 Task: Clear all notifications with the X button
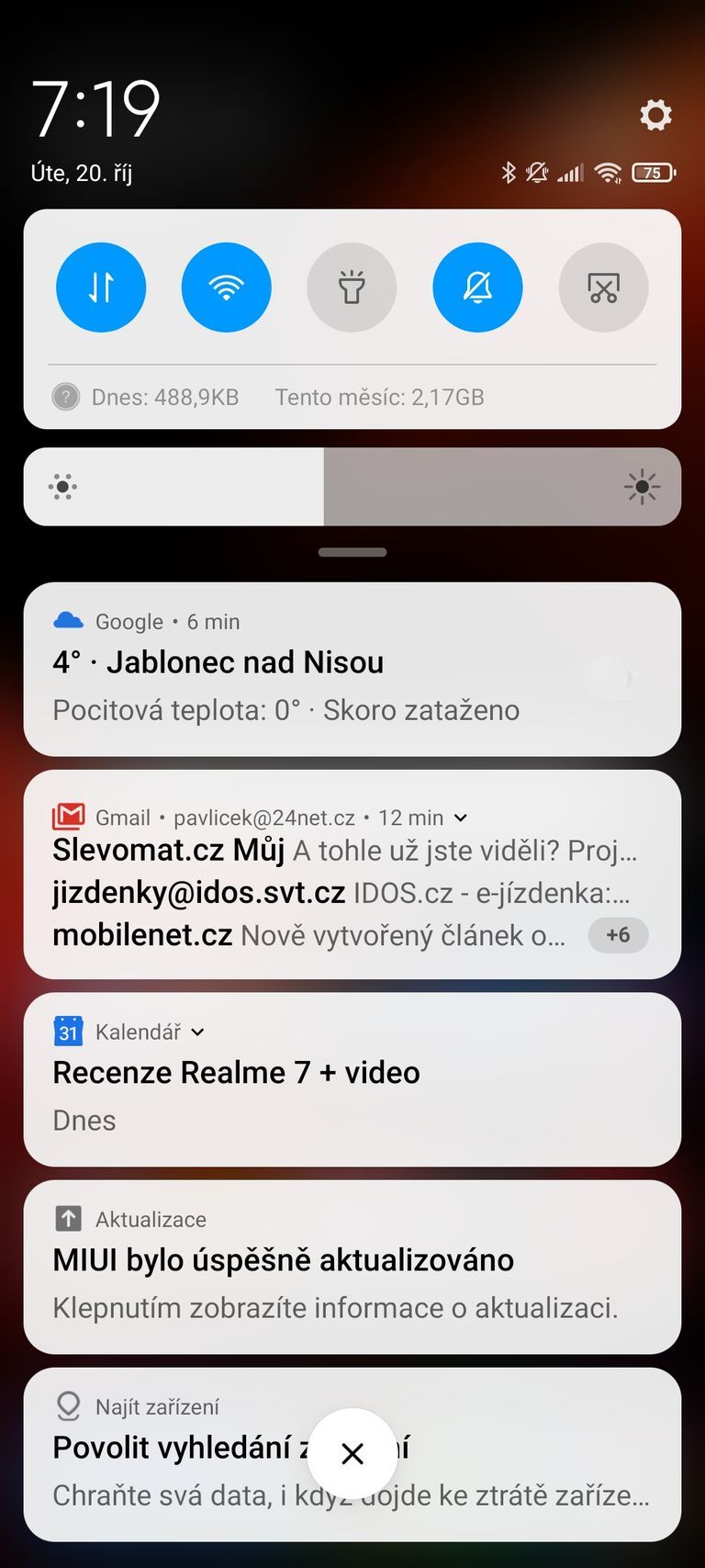[x=352, y=1453]
